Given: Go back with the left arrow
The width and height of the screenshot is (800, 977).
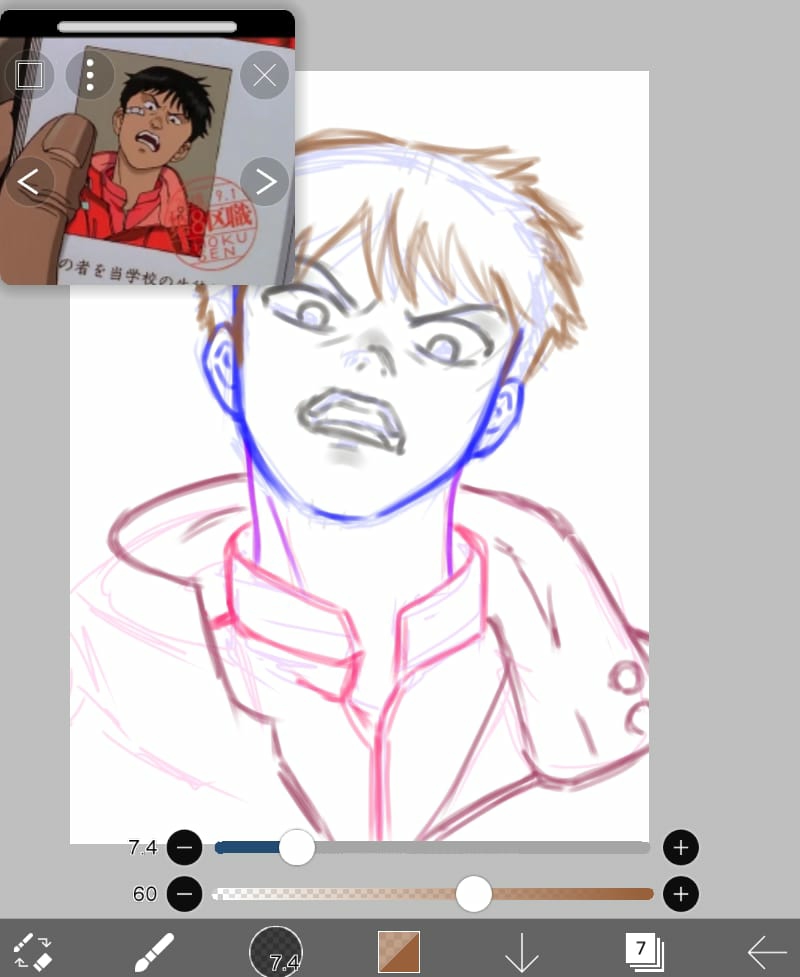Looking at the screenshot, I should pyautogui.click(x=767, y=951).
